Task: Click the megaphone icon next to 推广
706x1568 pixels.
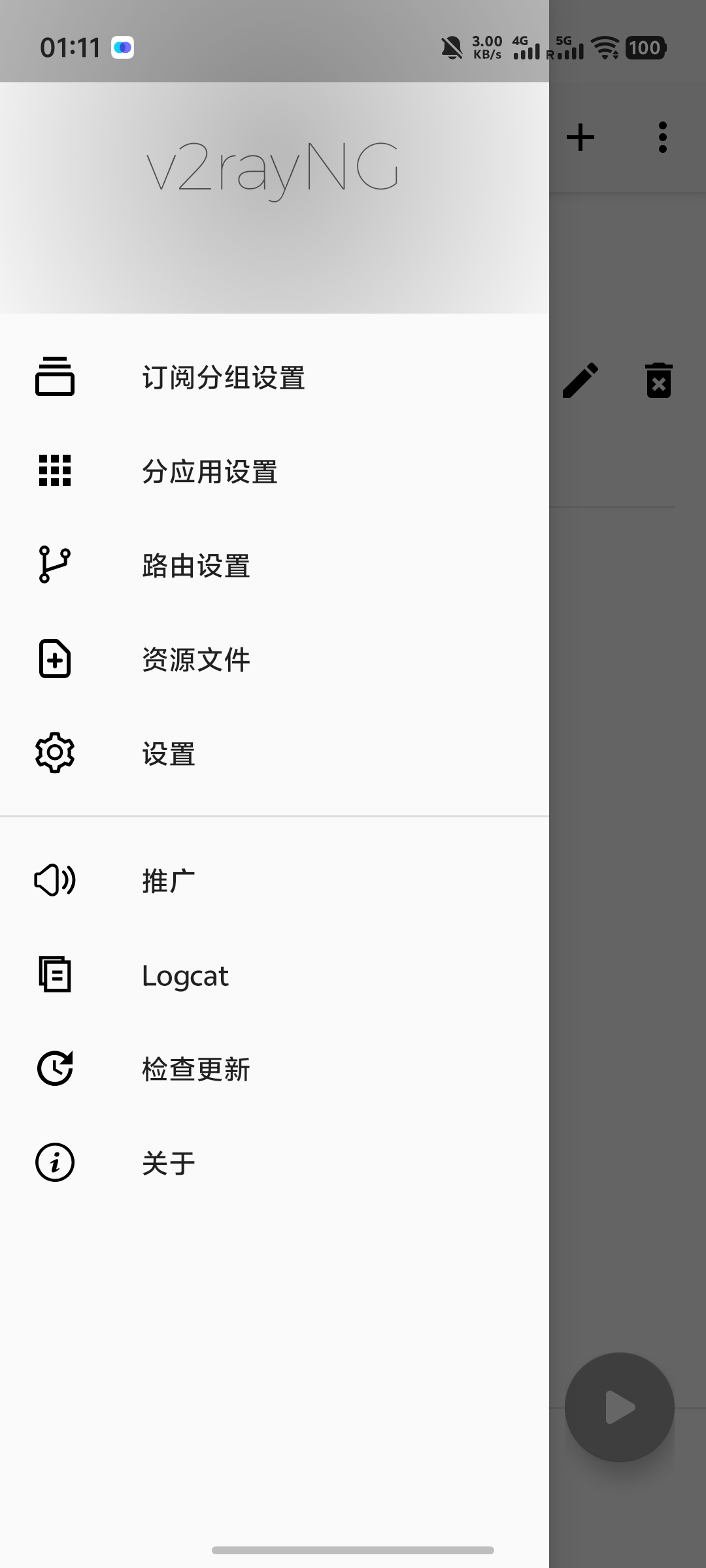Action: click(55, 880)
